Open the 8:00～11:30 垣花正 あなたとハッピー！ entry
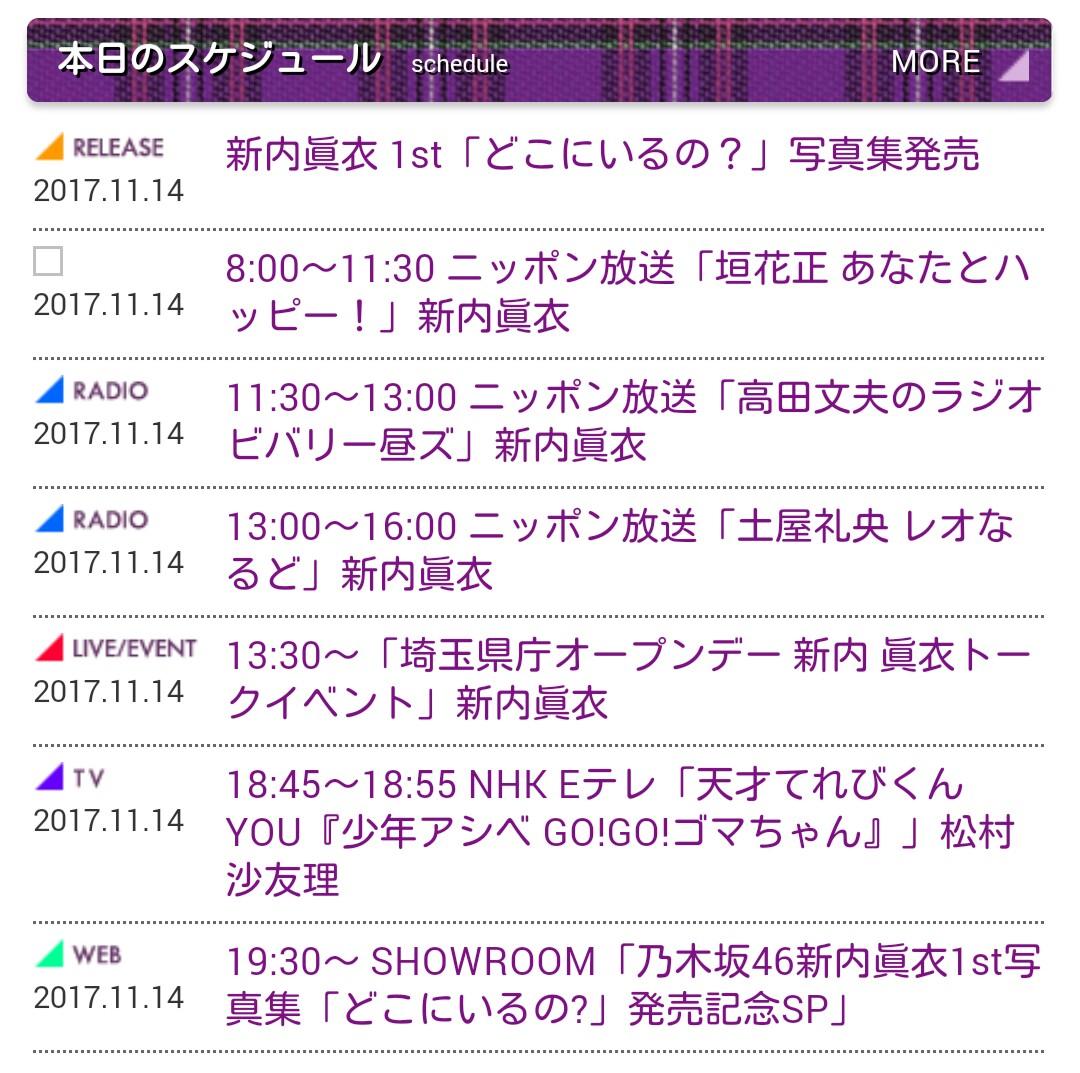Image resolution: width=1080 pixels, height=1073 pixels. pyautogui.click(x=628, y=292)
